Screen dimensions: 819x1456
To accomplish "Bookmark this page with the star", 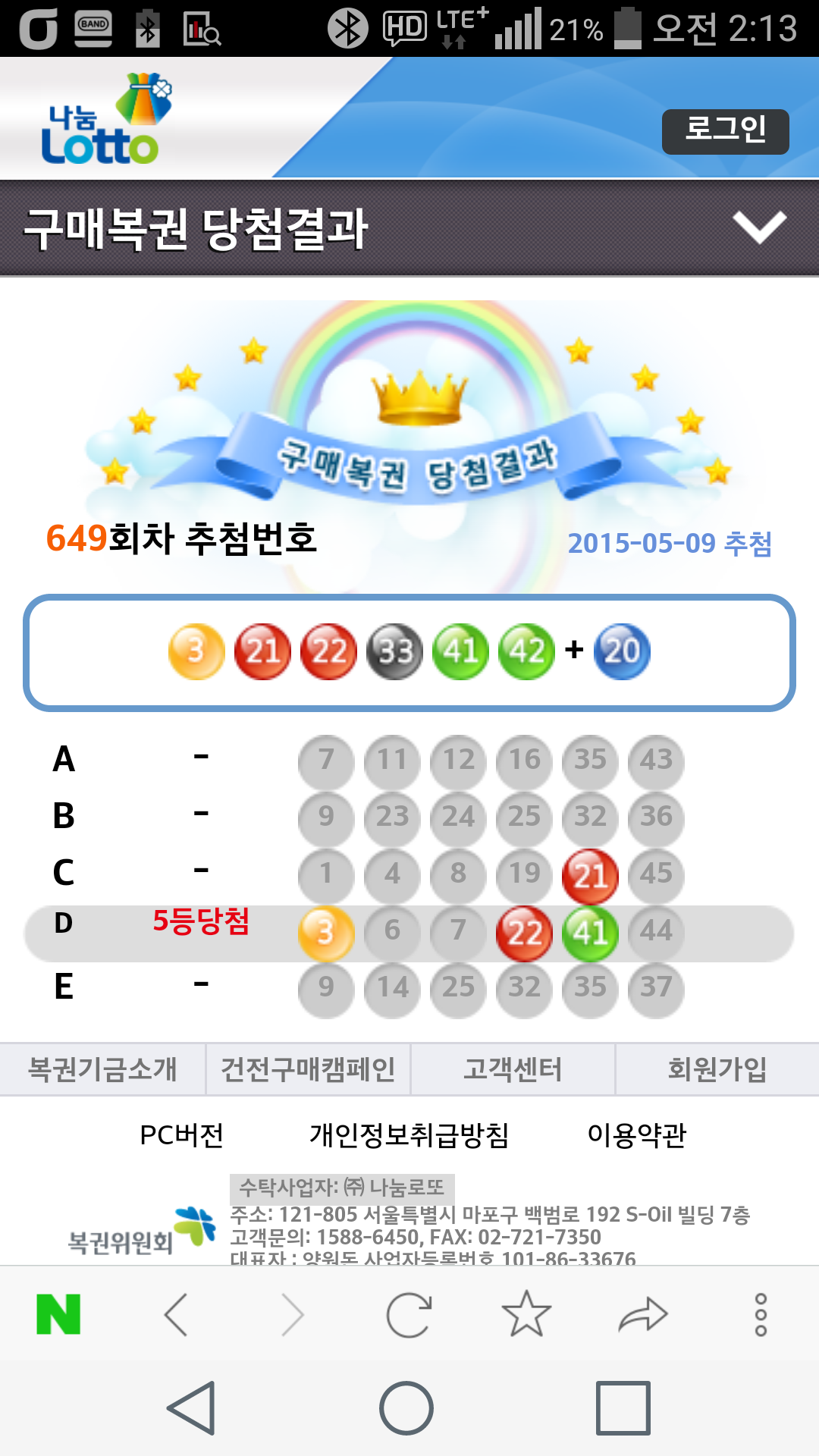I will [526, 1314].
